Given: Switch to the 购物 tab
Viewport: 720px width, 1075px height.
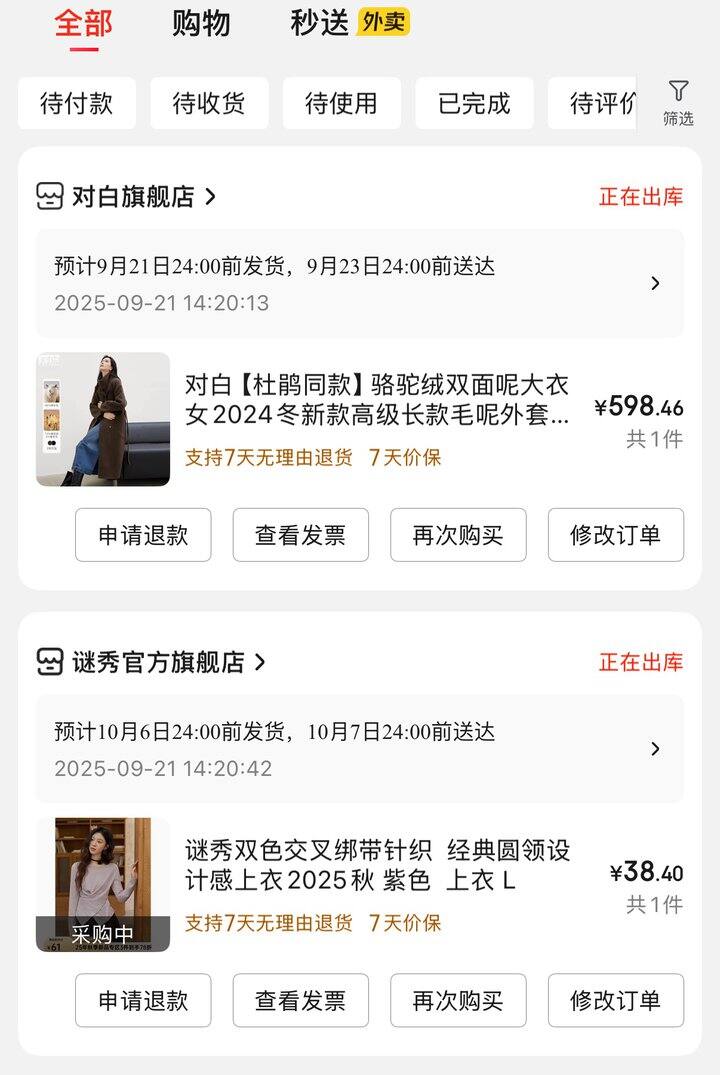Looking at the screenshot, I should (x=200, y=23).
